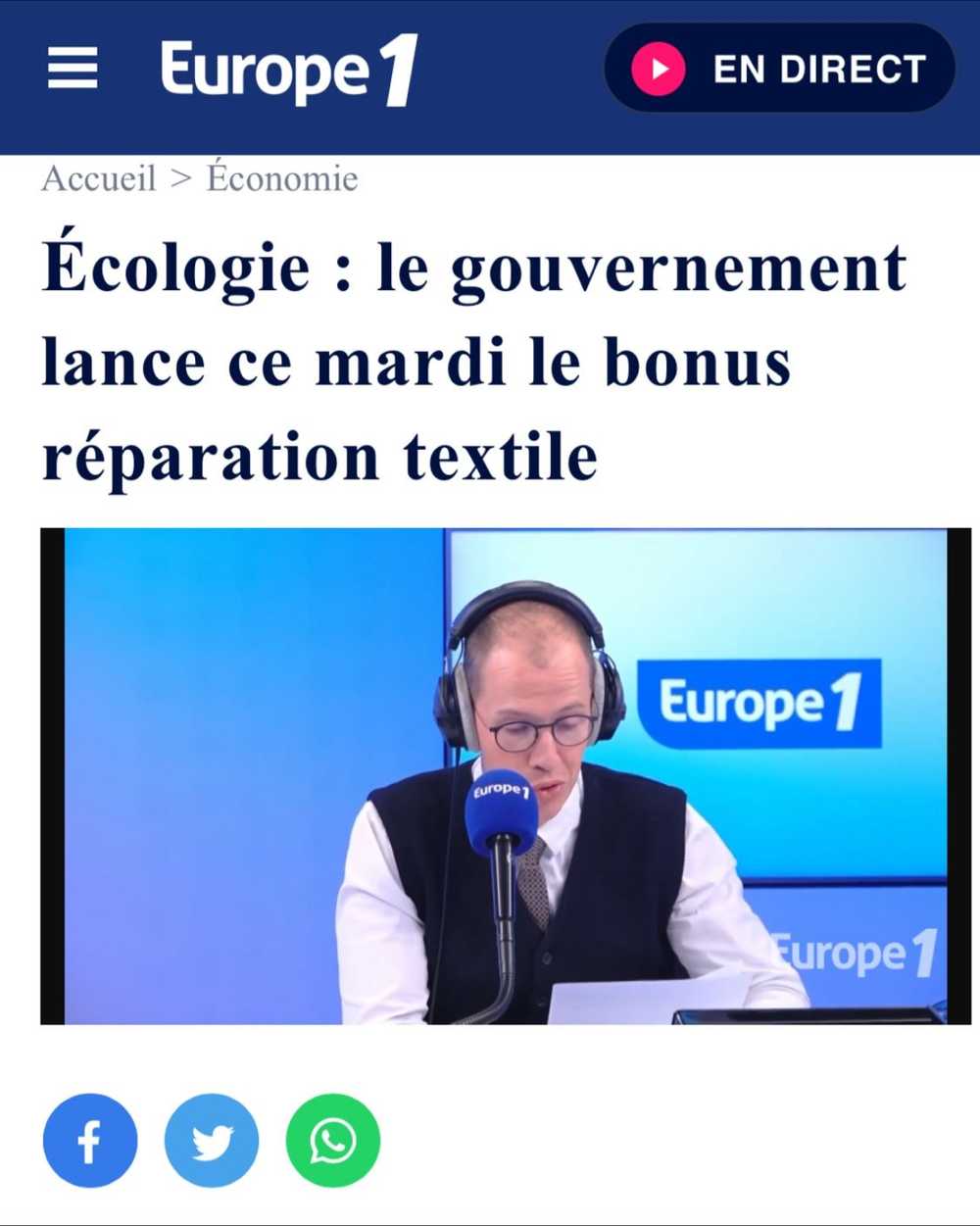Image resolution: width=980 pixels, height=1226 pixels.
Task: Open the hamburger navigation menu
Action: point(73,69)
